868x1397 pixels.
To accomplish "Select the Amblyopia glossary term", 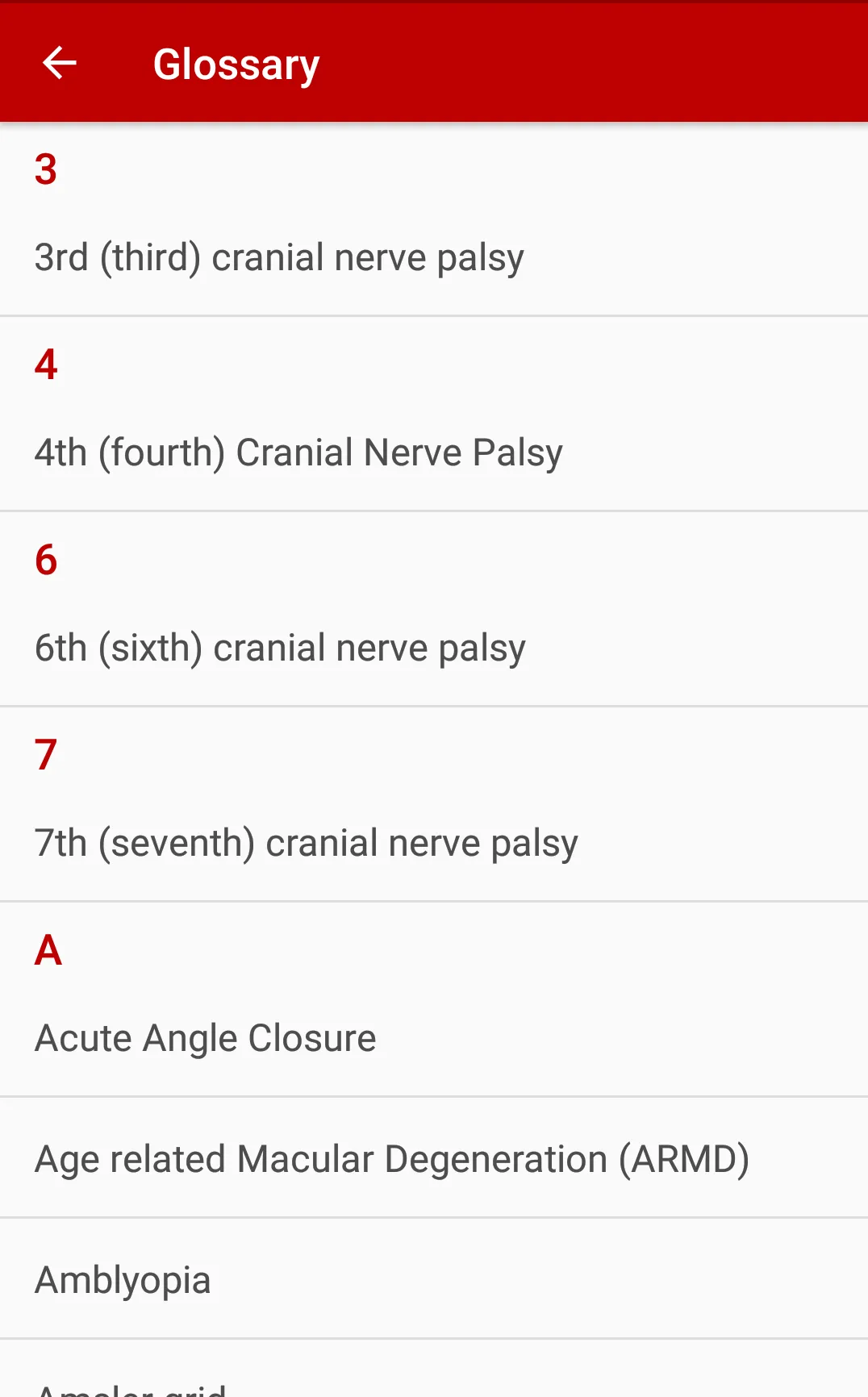I will 434,1279.
